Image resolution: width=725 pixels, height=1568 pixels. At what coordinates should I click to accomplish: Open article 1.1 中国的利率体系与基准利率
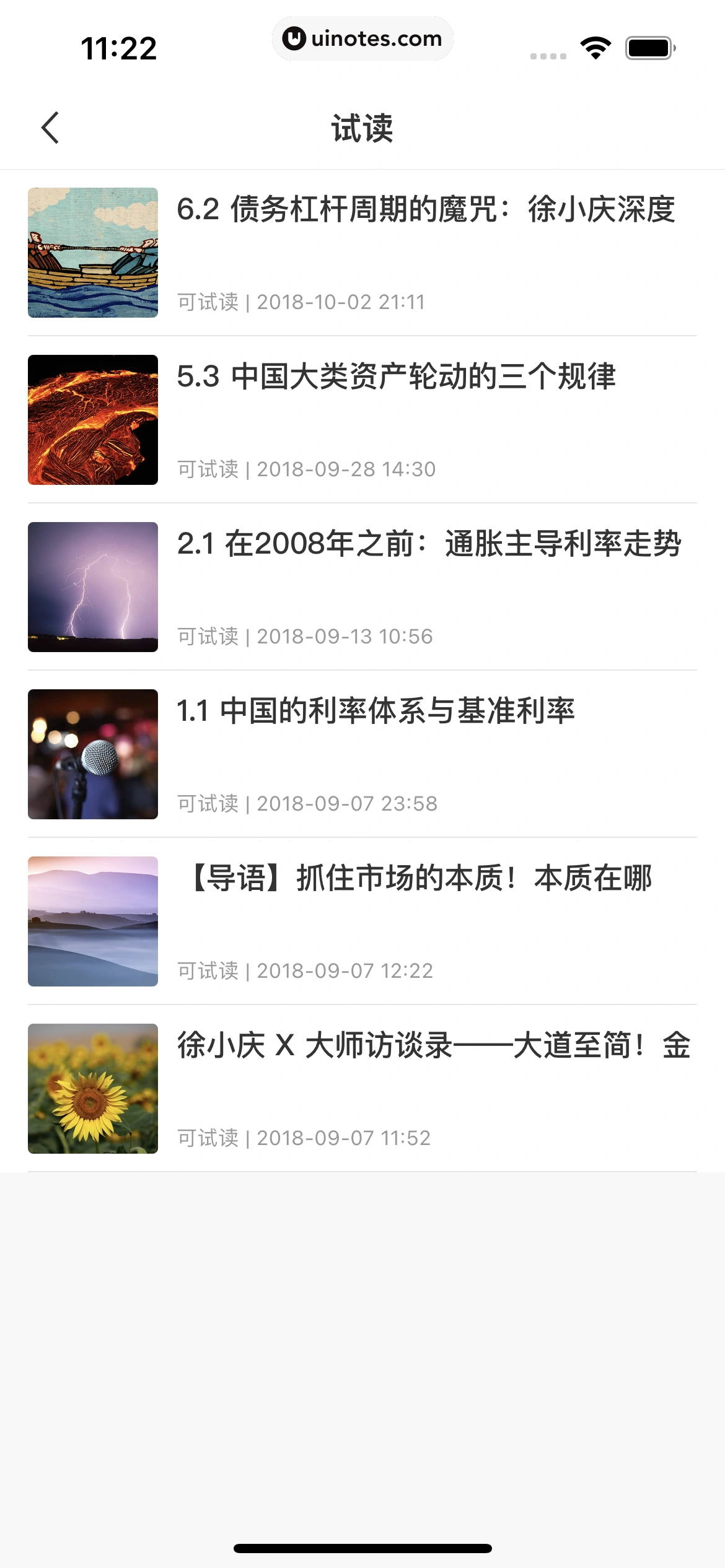click(x=375, y=712)
